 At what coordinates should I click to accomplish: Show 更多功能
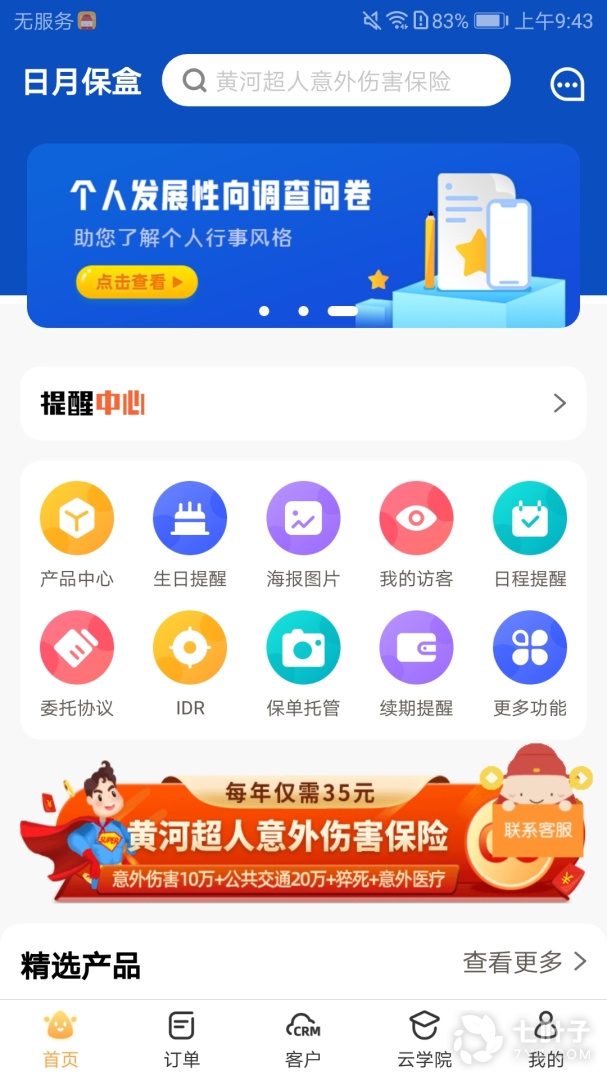(x=530, y=649)
